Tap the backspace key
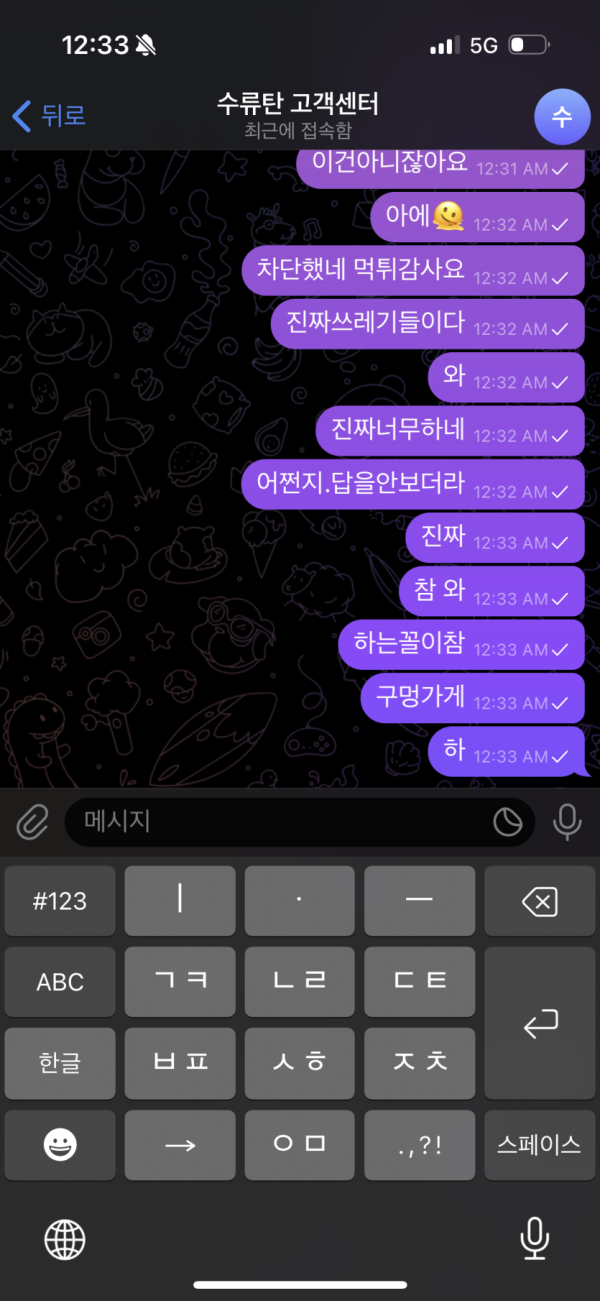 [x=540, y=901]
